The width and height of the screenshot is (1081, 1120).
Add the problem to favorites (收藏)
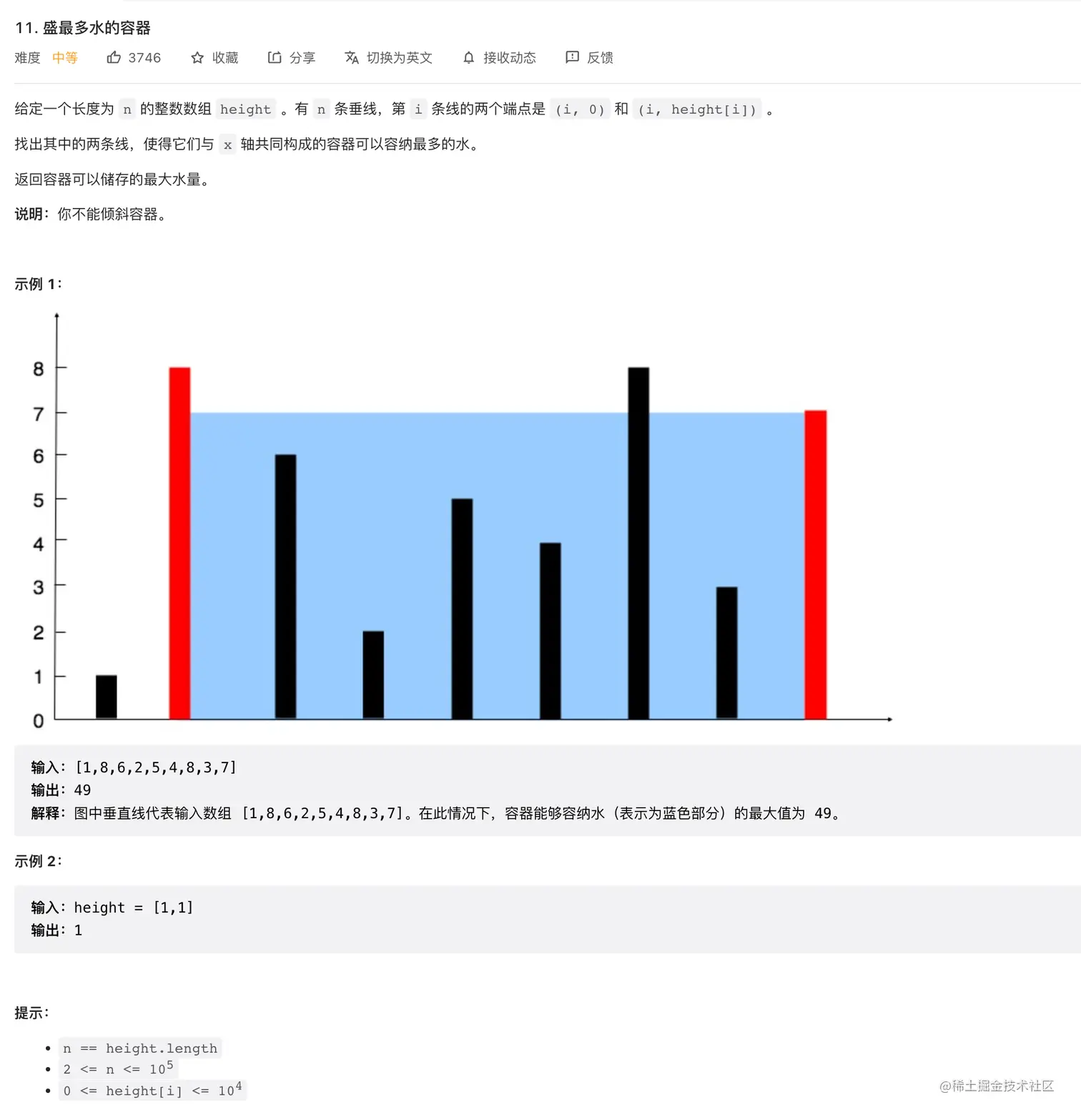[x=214, y=58]
